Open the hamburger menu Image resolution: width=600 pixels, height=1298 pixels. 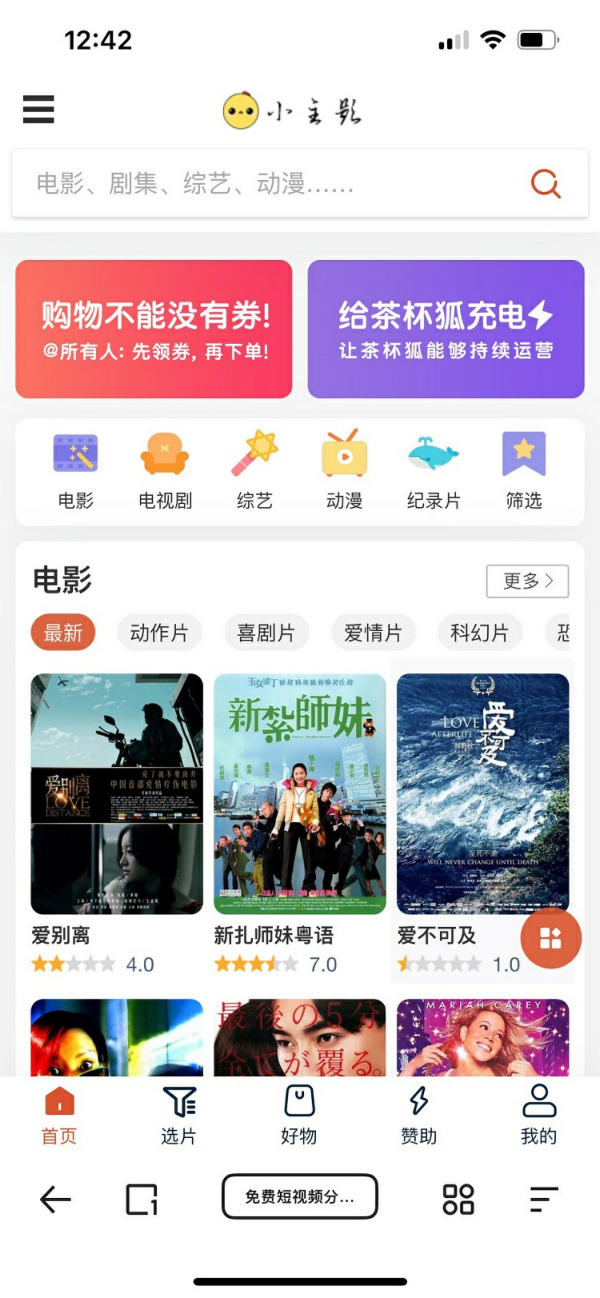click(x=38, y=109)
